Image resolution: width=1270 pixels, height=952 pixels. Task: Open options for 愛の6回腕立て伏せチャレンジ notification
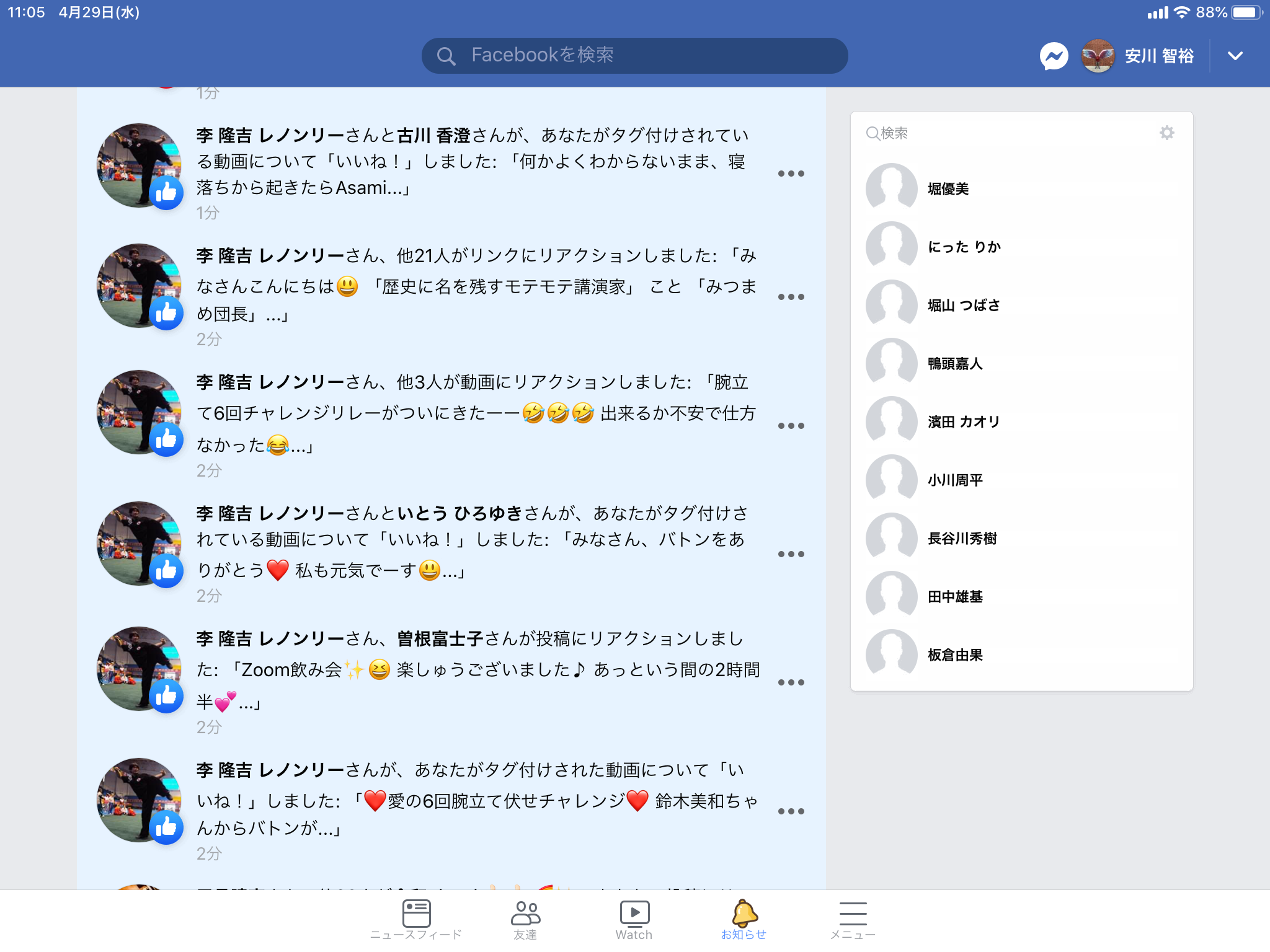[x=791, y=811]
